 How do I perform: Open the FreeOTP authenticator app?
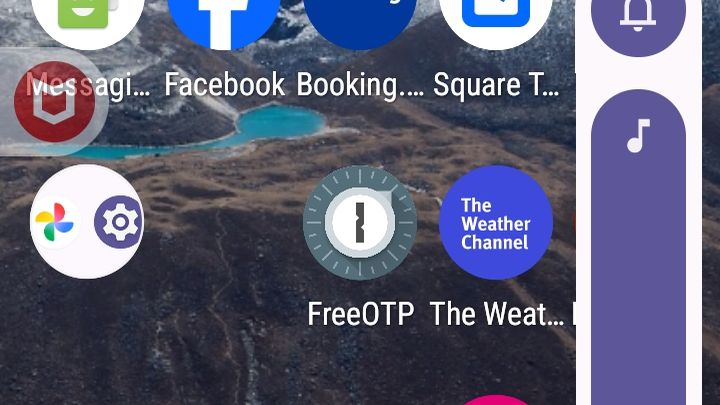(x=360, y=222)
